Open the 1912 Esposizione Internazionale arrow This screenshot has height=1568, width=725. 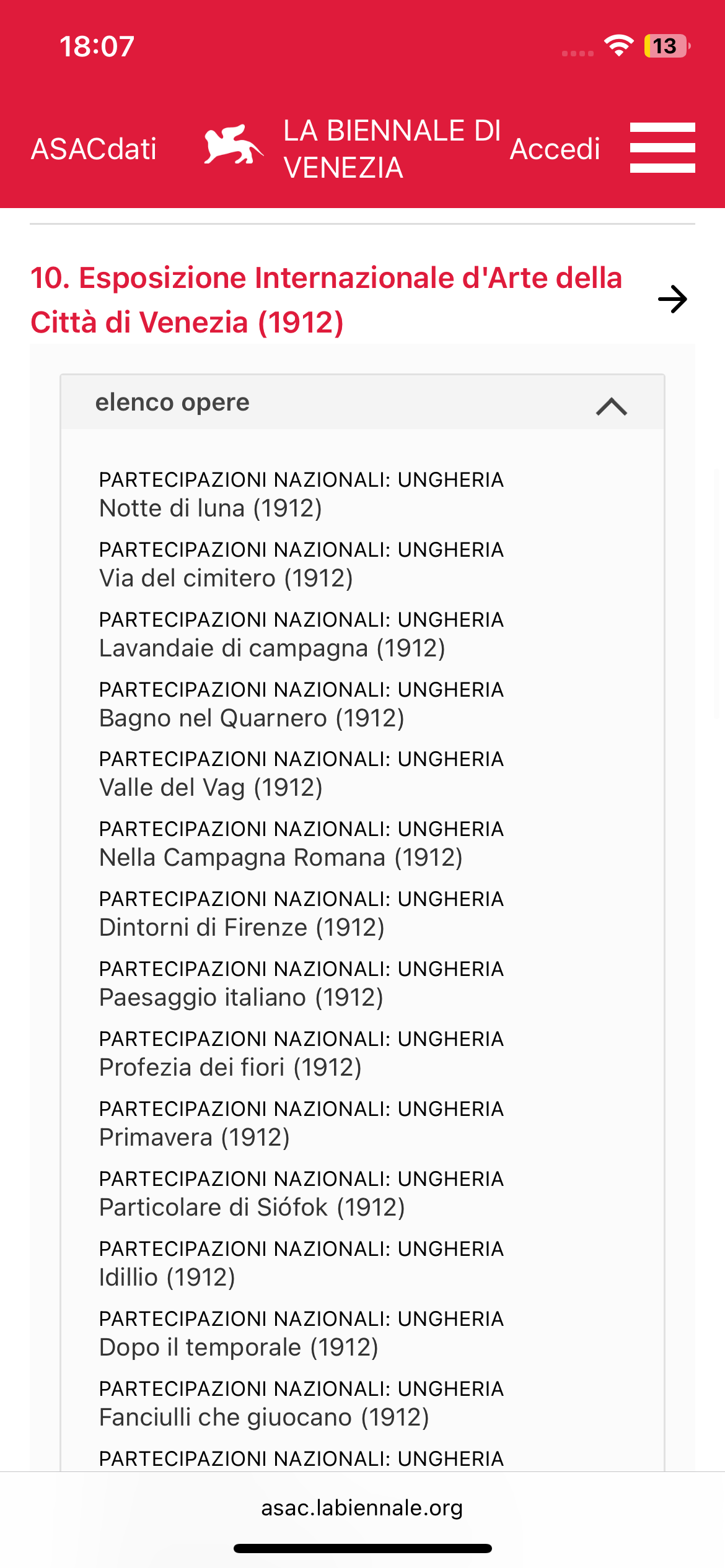(672, 300)
